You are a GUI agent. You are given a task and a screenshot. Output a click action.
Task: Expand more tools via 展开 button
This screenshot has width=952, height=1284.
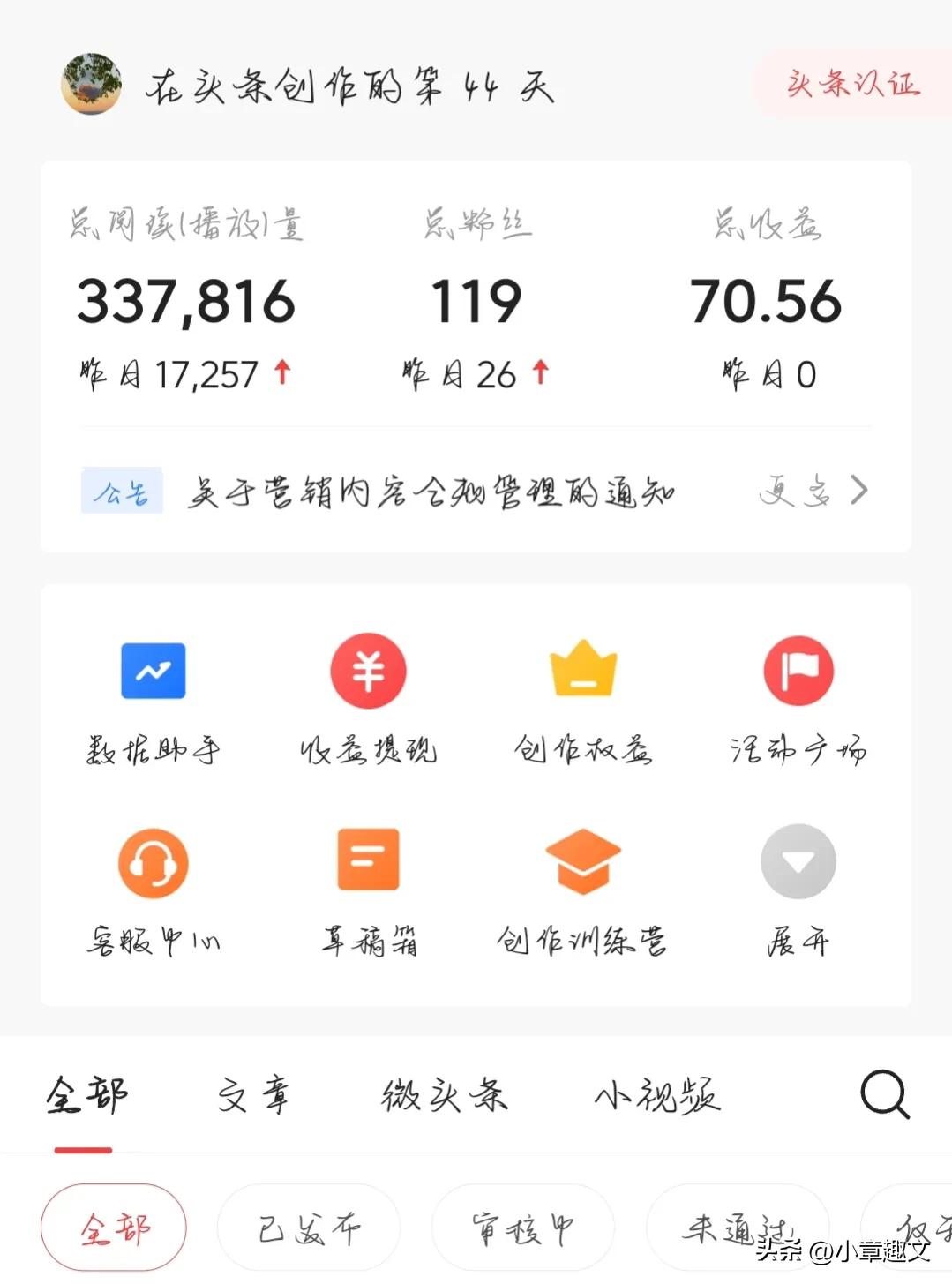(797, 891)
